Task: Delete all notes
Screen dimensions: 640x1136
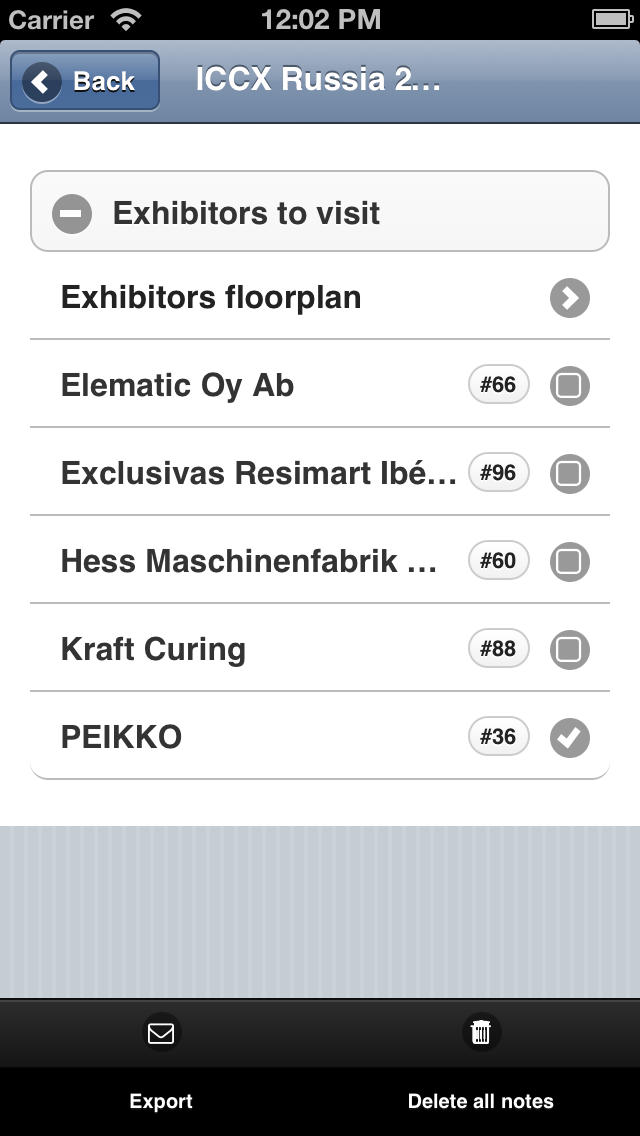Action: 481,1063
